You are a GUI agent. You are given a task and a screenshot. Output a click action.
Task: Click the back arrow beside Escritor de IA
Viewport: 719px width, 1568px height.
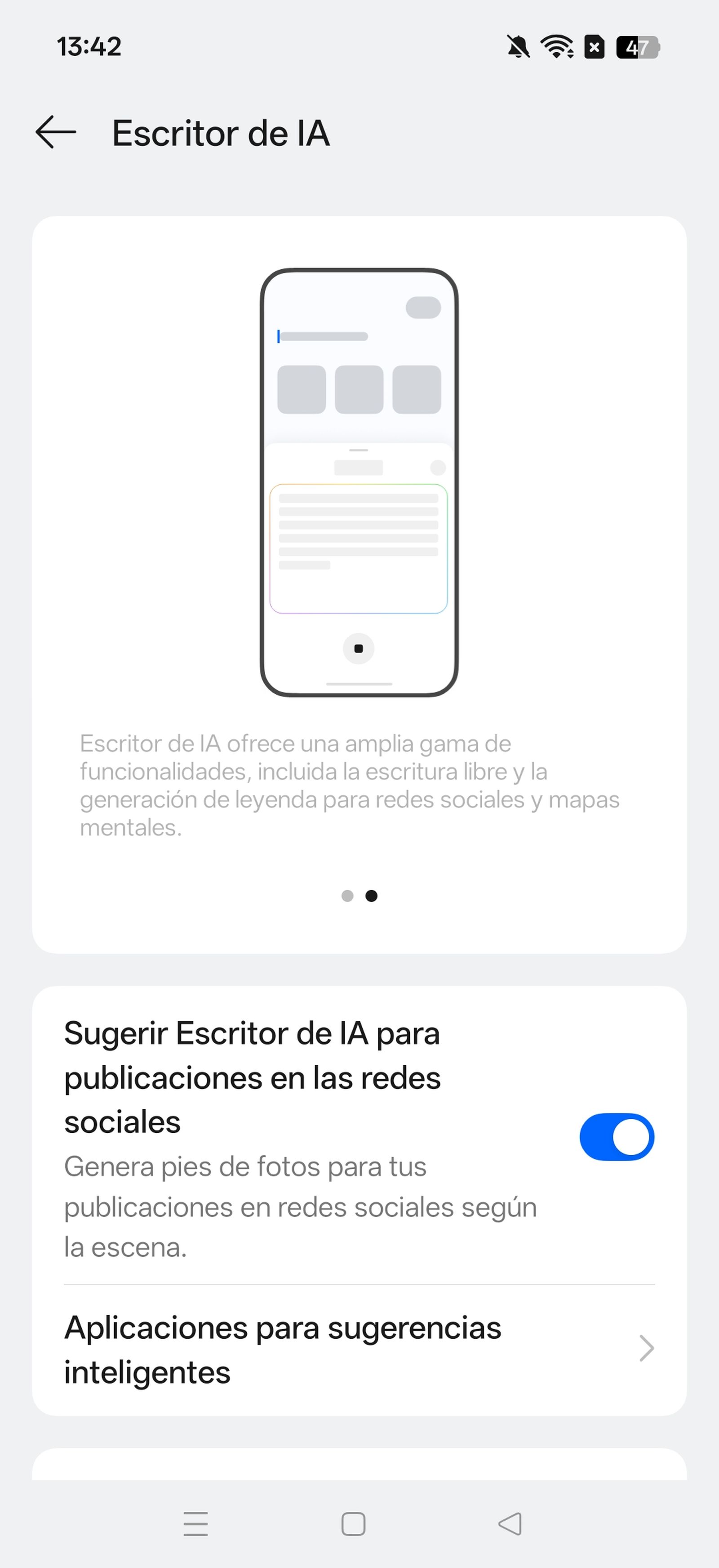[55, 133]
